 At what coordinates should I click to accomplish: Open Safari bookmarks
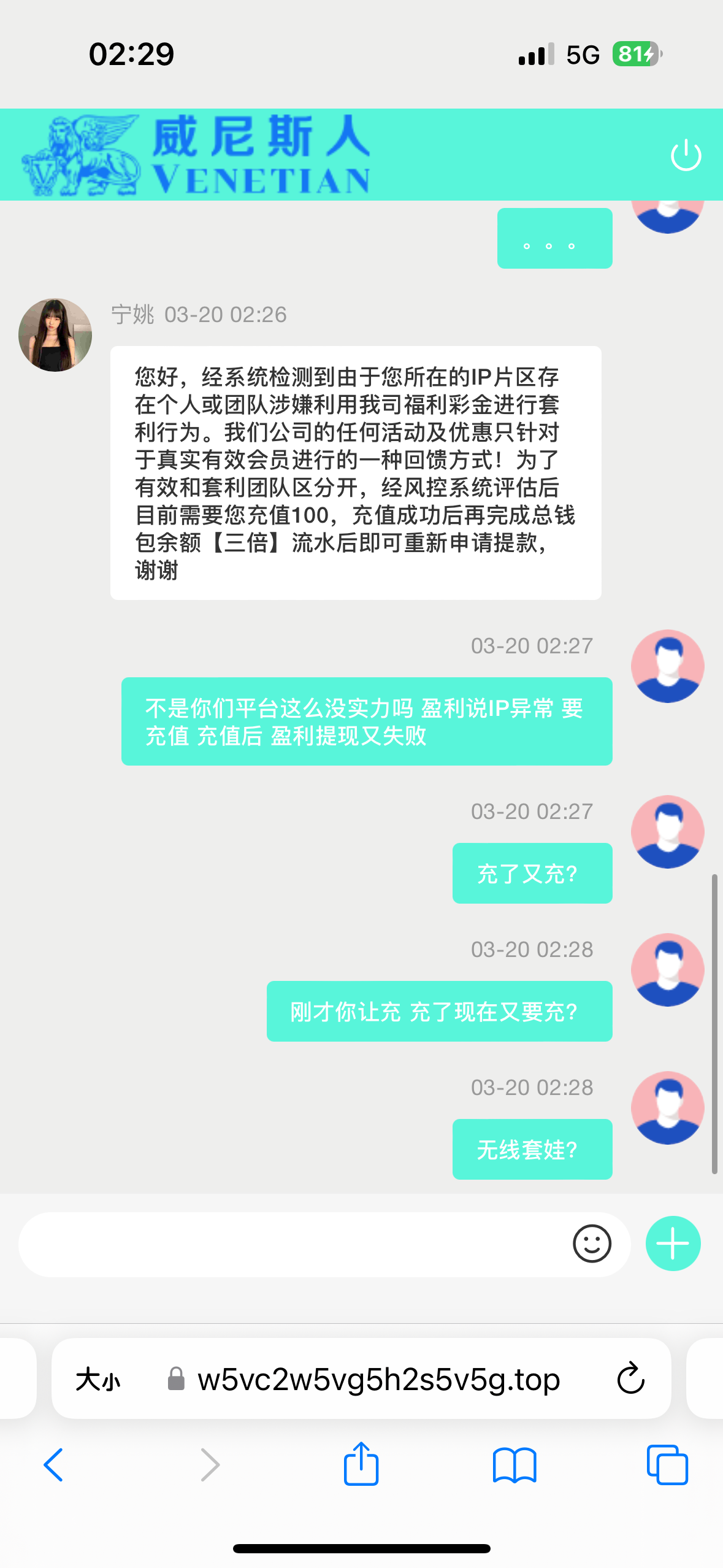[514, 1465]
